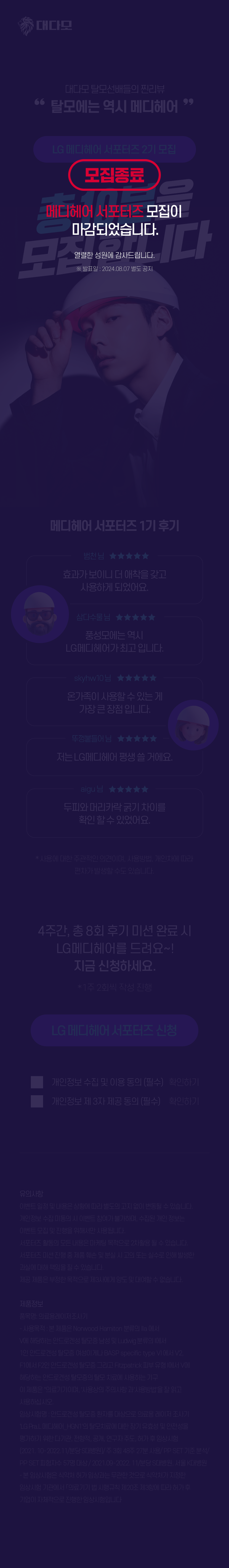Check 개인정보 제 3자 제공 동의 box
Screen dimensions: 229x1568
point(37,1101)
